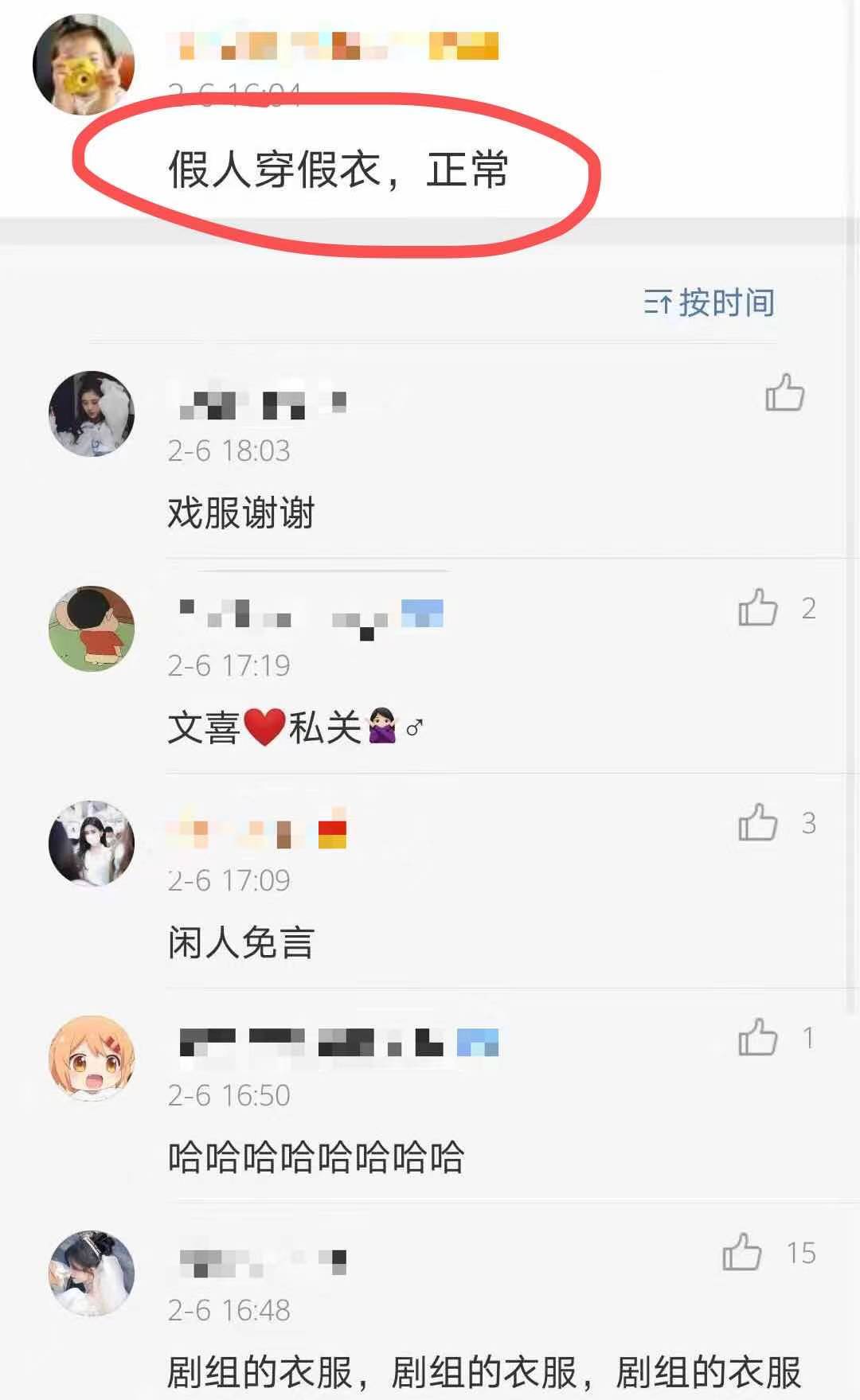Sort comments via 按时间

tap(709, 303)
